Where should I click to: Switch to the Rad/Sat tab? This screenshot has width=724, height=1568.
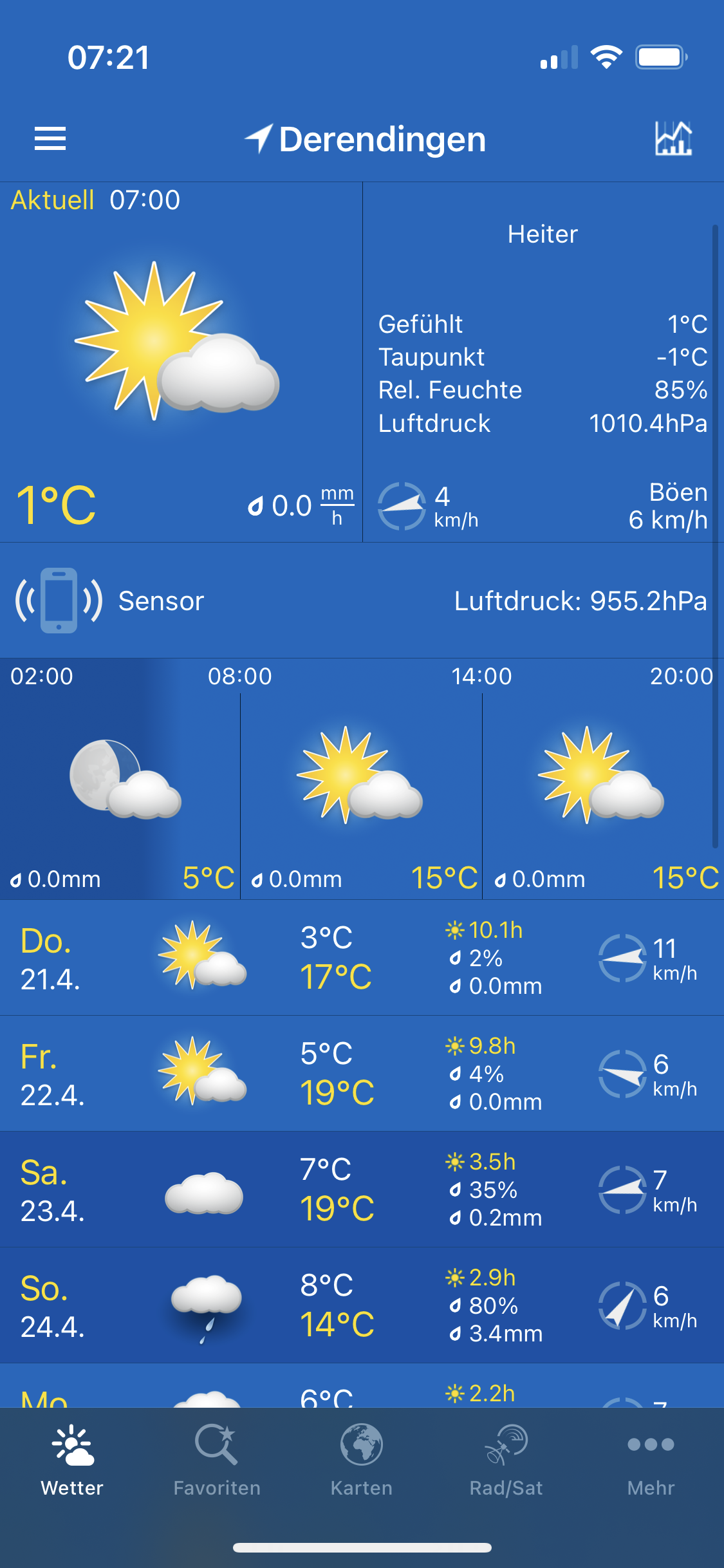coord(506,1461)
